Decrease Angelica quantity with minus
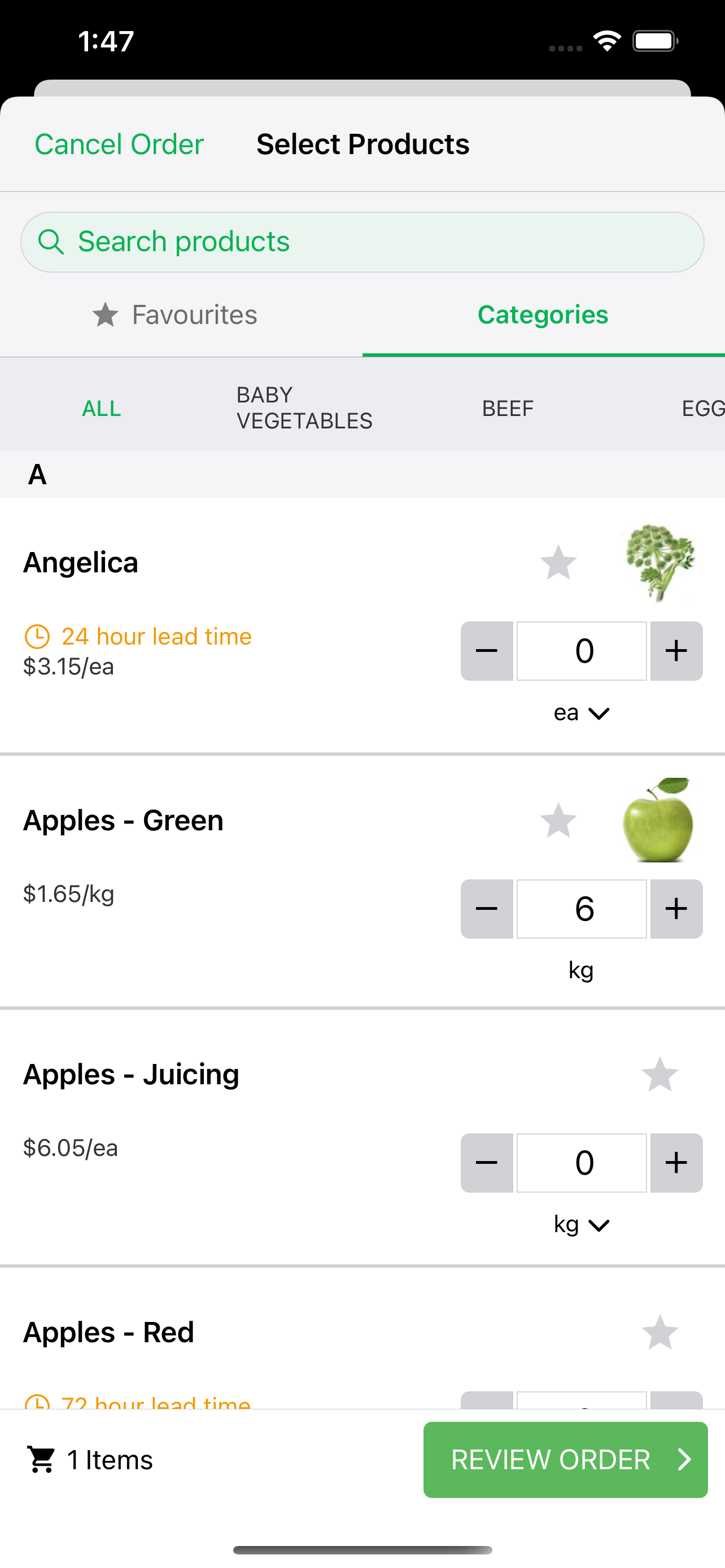 [486, 651]
